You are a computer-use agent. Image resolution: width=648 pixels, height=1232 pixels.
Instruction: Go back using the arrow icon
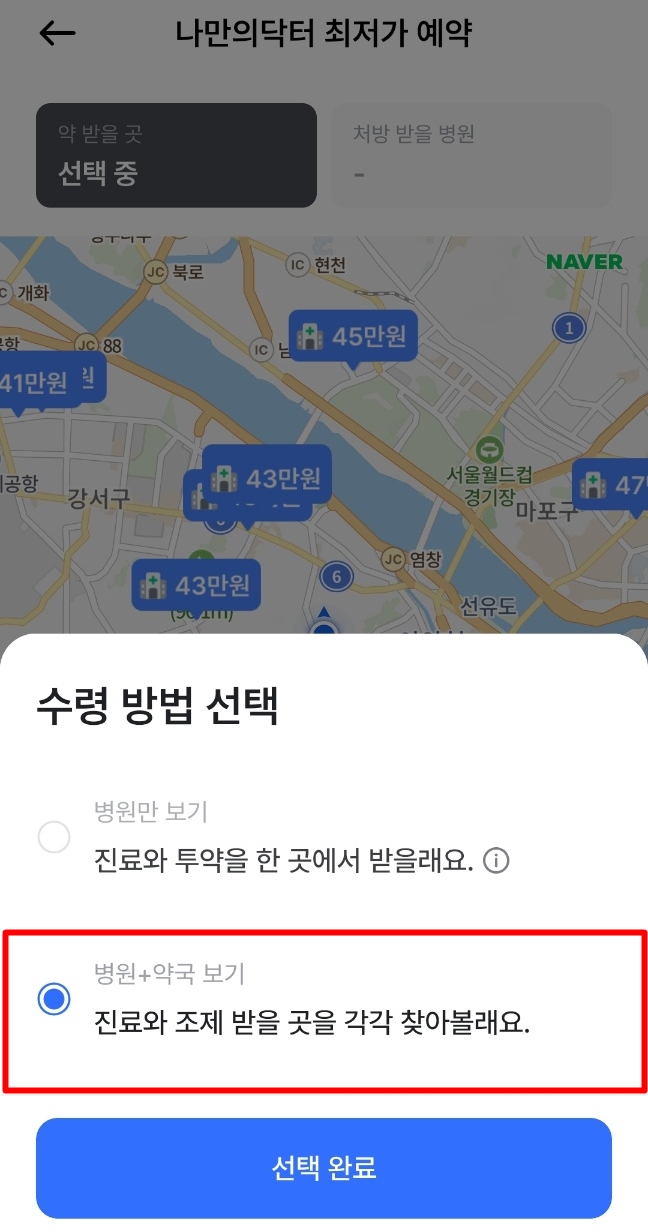point(57,33)
